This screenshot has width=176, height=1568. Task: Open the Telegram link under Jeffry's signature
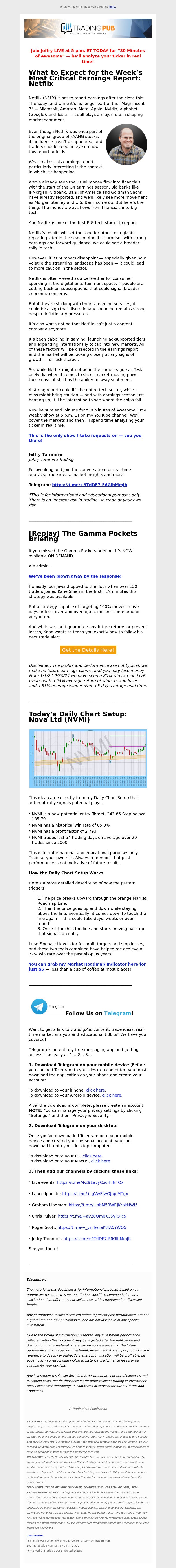pos(89,485)
